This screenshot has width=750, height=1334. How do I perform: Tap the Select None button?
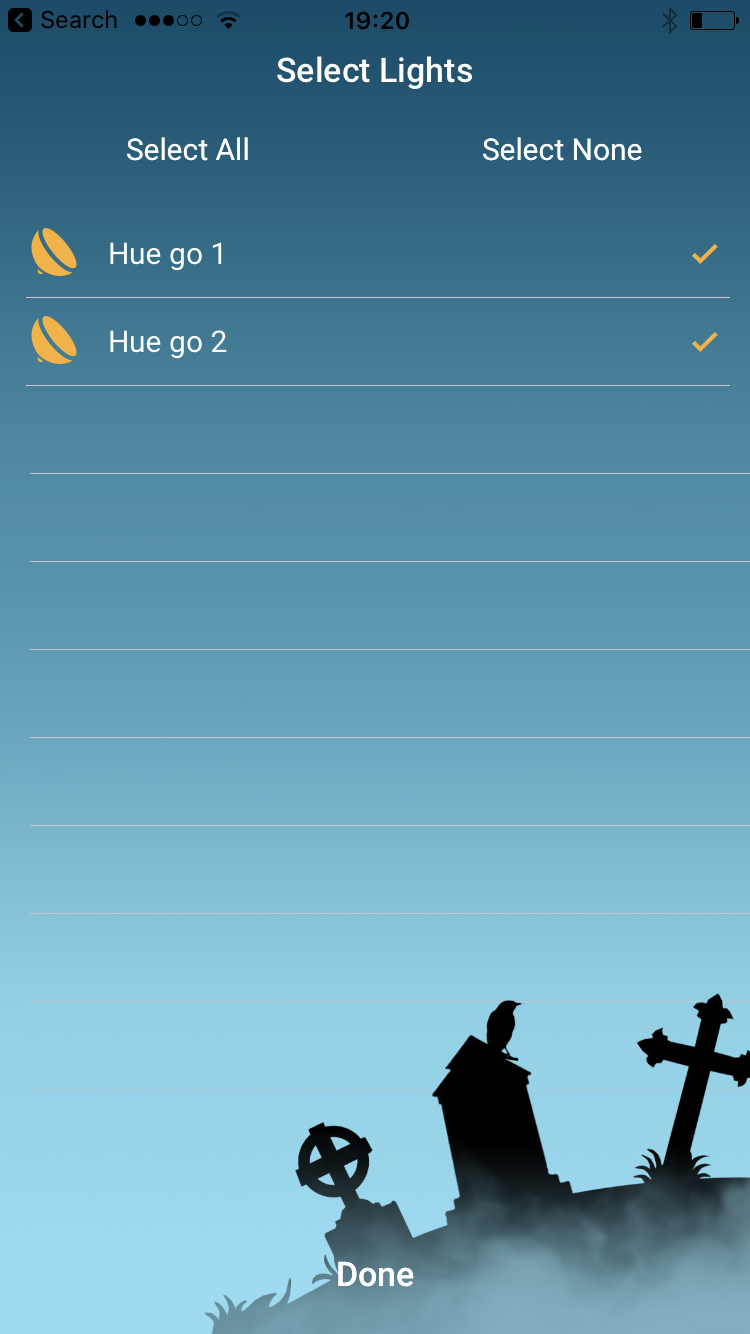point(561,150)
